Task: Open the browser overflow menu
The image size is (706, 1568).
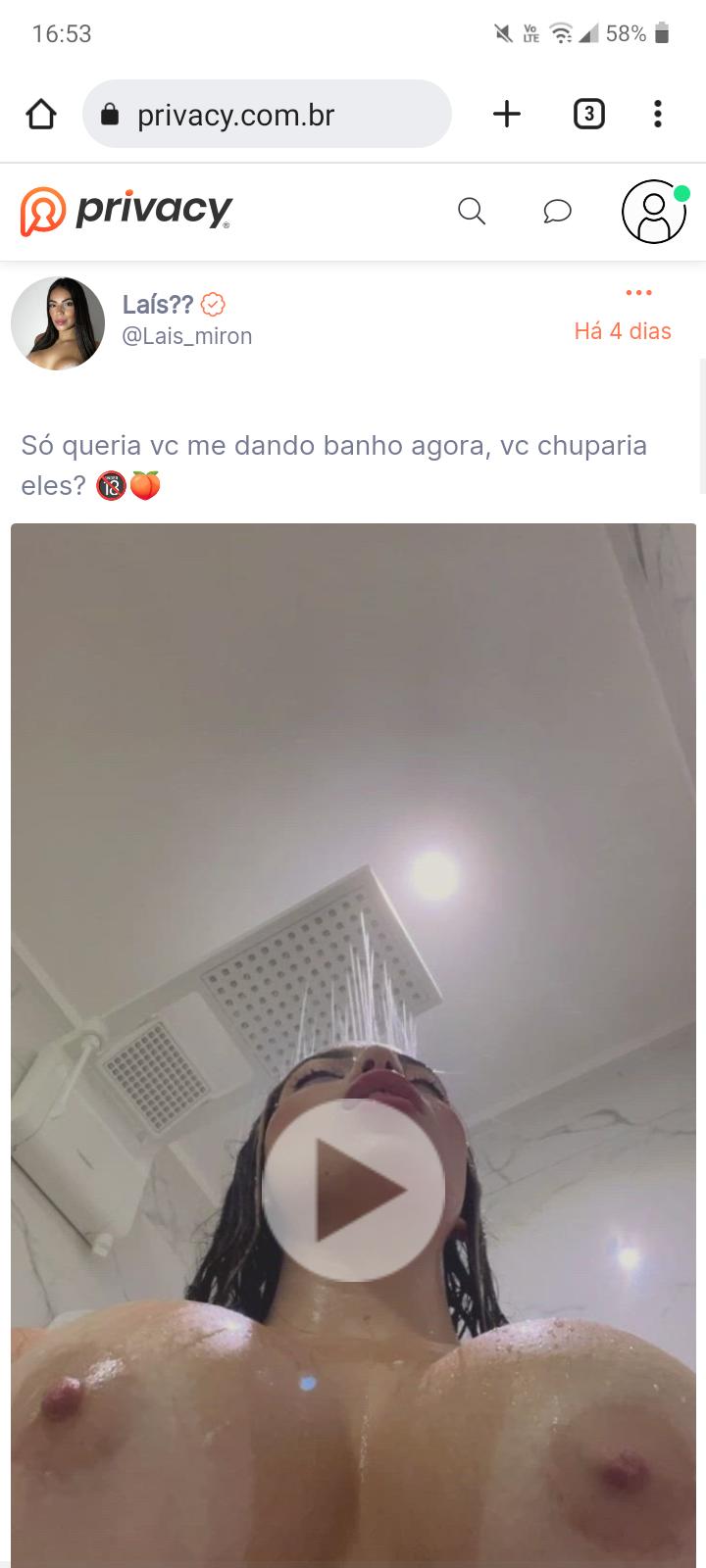Action: [658, 115]
